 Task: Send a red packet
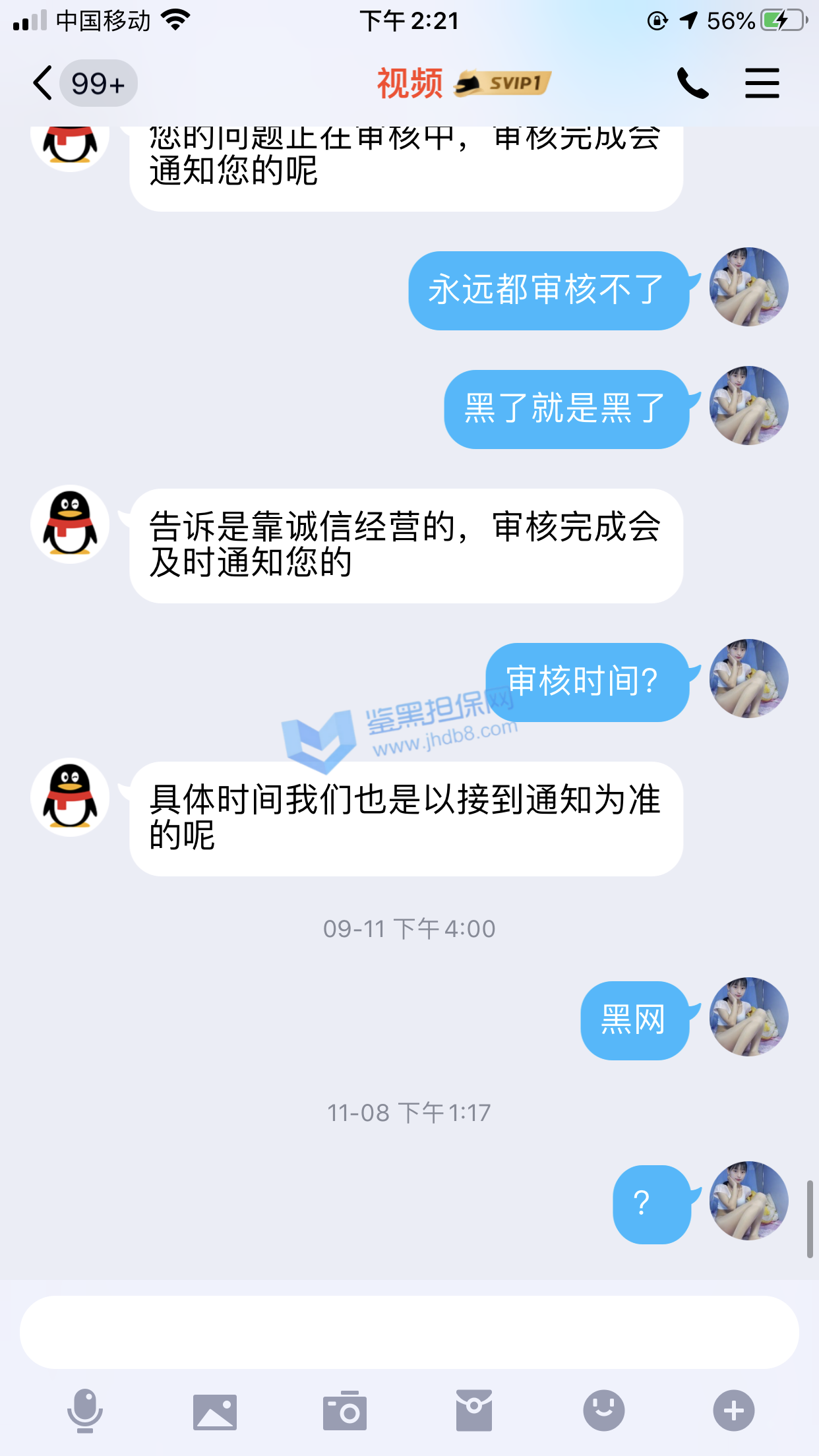(473, 1411)
